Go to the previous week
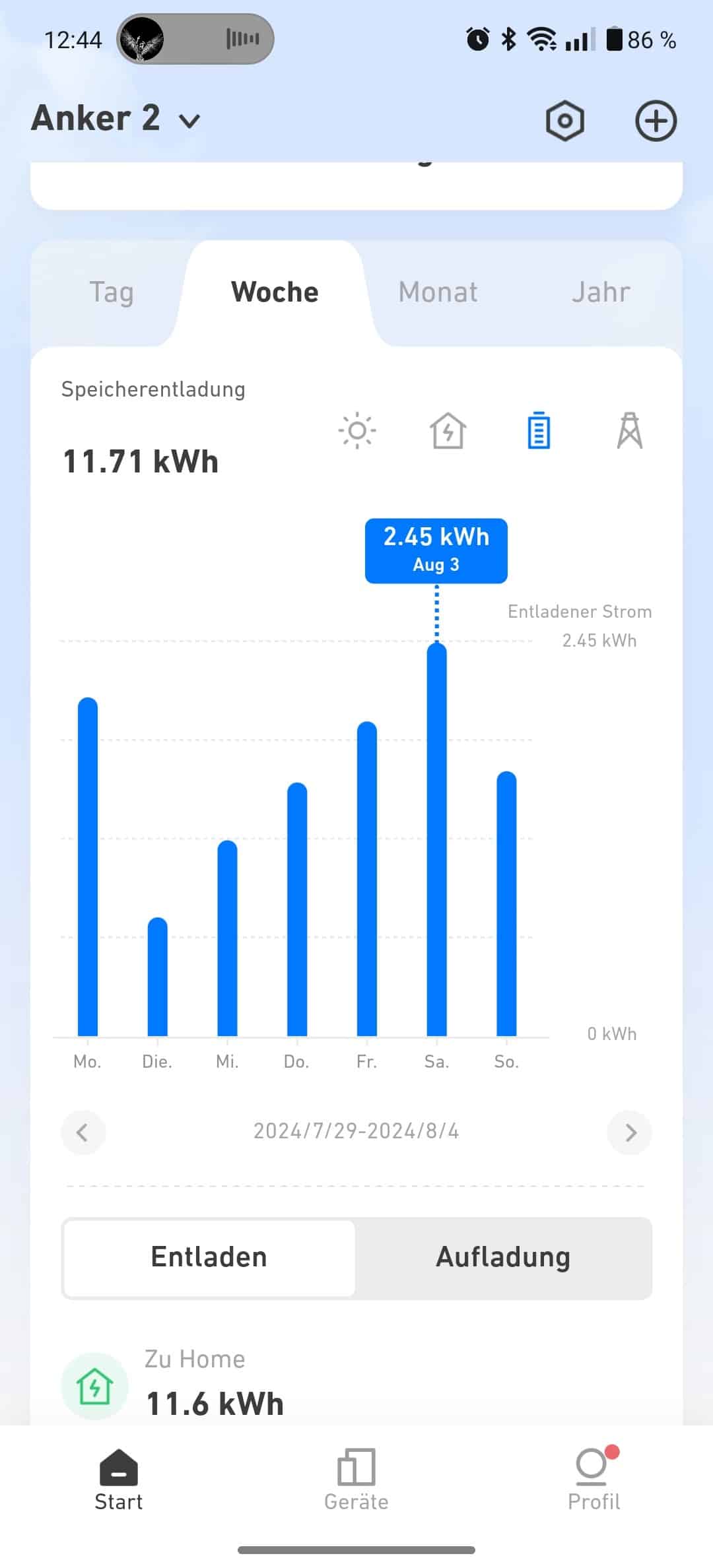 point(83,1132)
